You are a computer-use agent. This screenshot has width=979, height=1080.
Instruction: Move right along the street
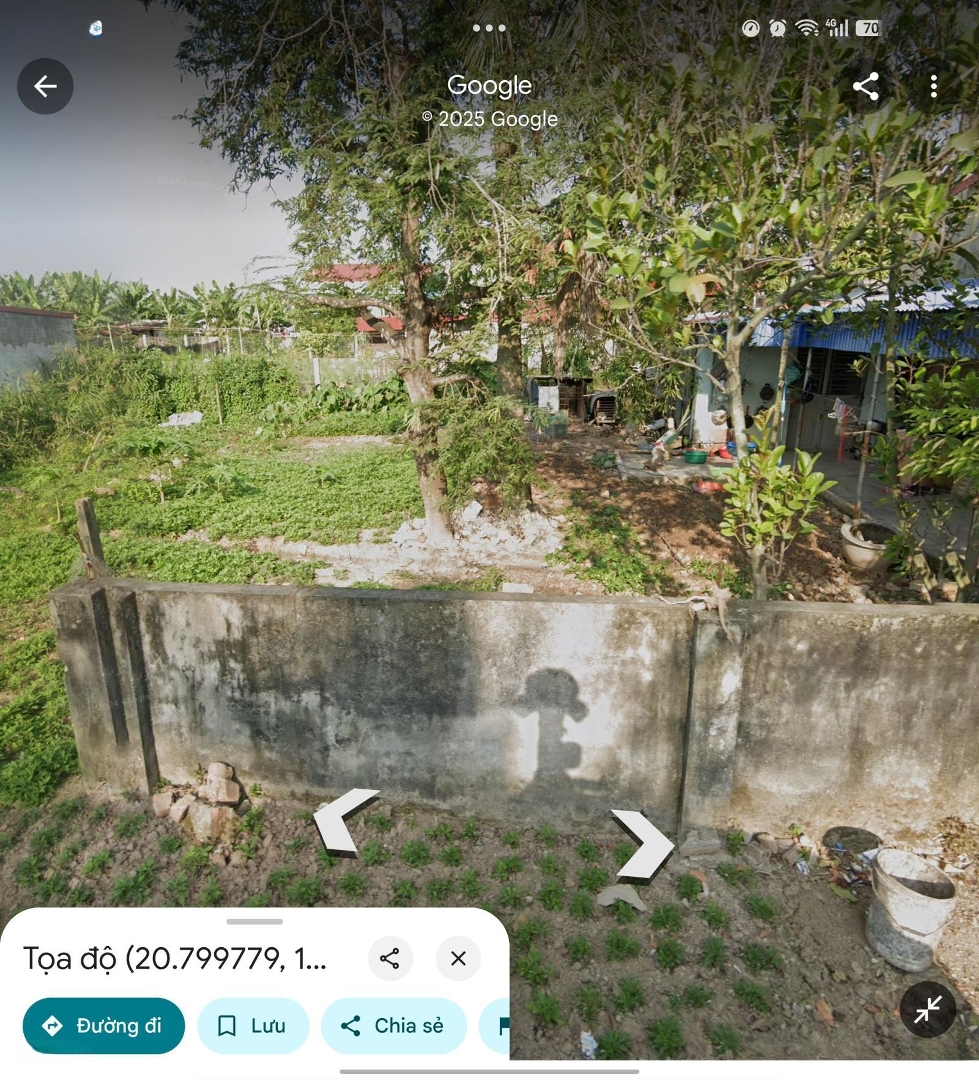tap(644, 845)
